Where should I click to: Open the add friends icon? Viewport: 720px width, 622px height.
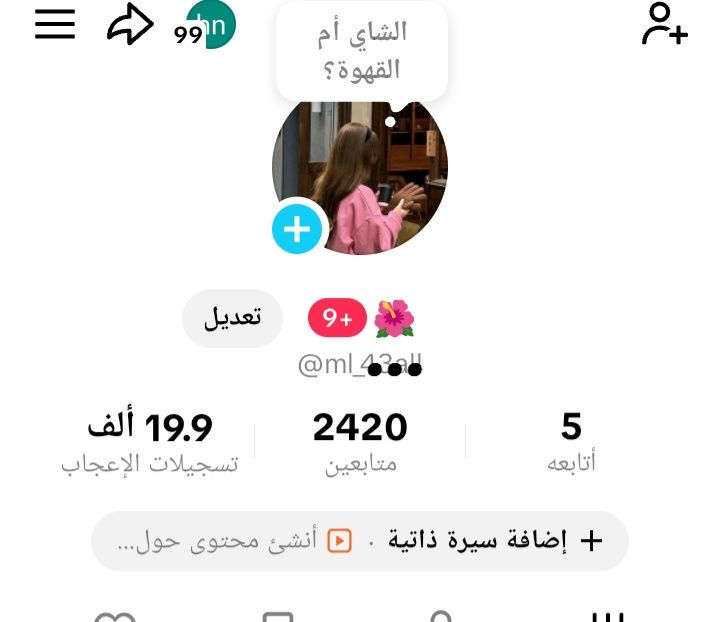pos(665,24)
